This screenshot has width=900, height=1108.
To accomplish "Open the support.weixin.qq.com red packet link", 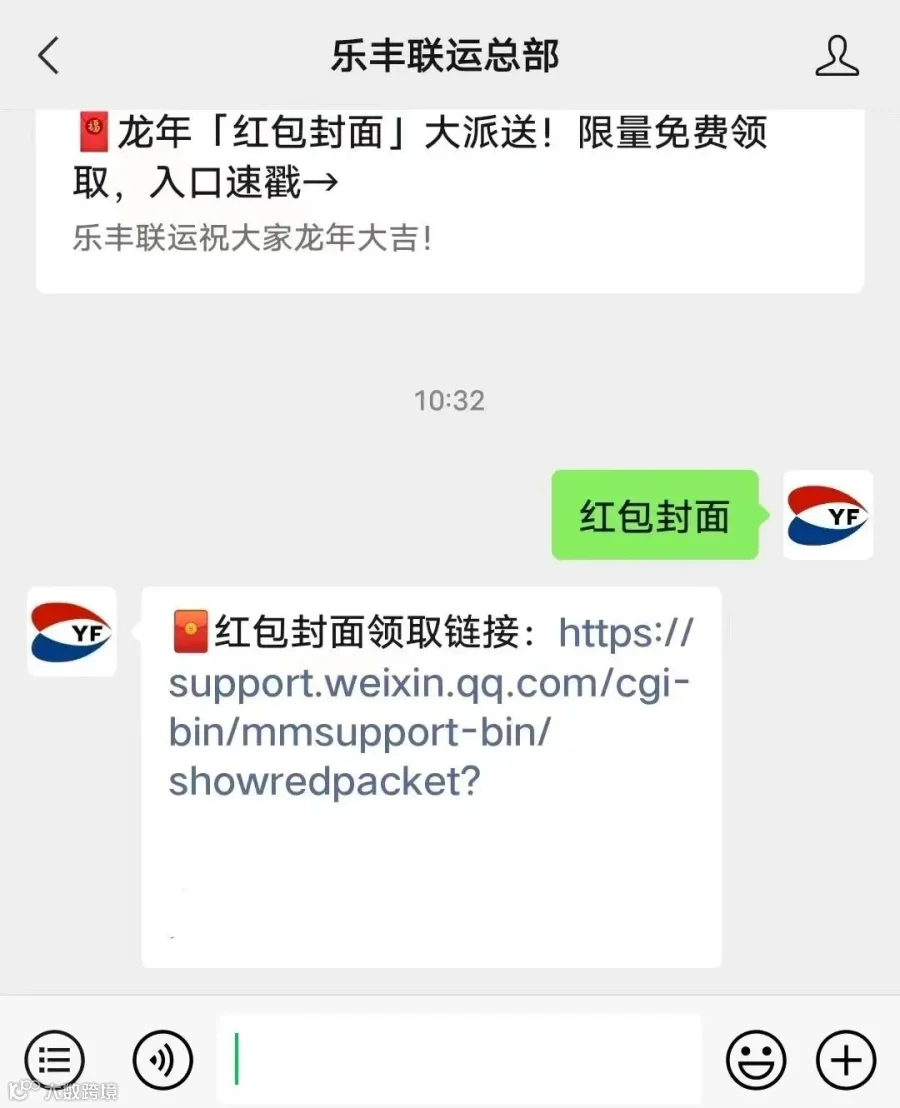I will [430, 707].
